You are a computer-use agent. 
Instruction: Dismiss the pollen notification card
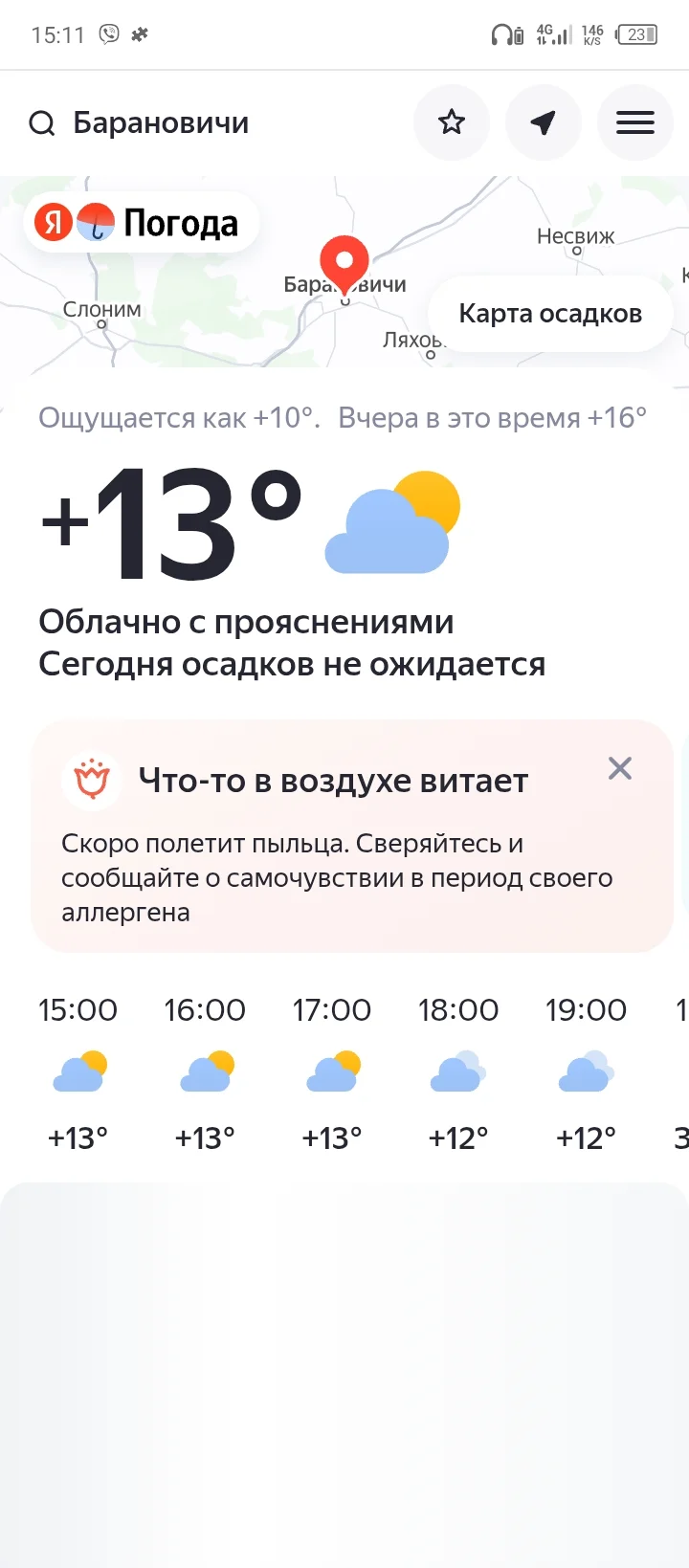tap(619, 768)
